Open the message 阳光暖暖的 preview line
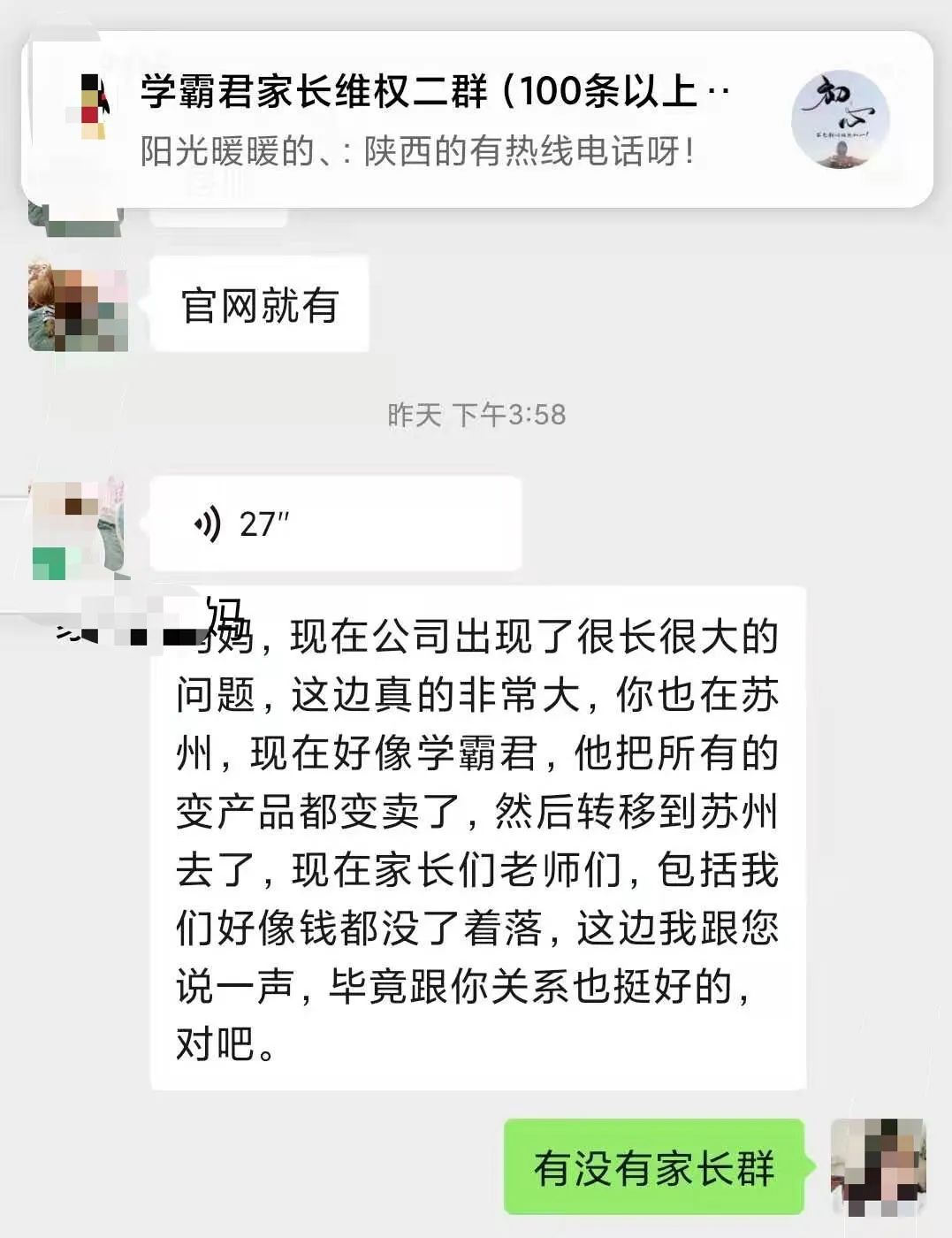Image resolution: width=952 pixels, height=1238 pixels. 415,150
